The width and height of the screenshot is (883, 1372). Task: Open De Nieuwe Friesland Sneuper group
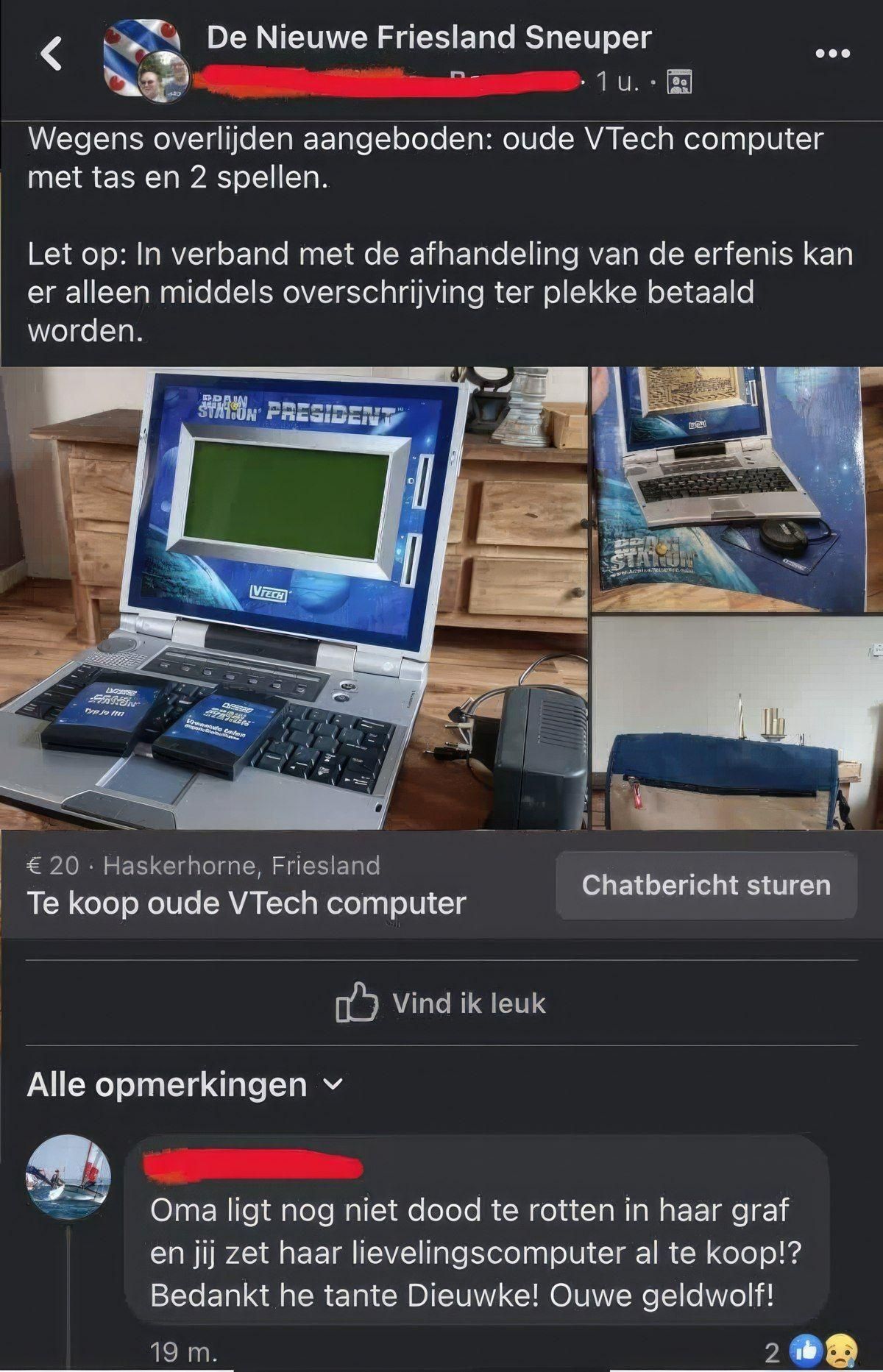(x=429, y=38)
